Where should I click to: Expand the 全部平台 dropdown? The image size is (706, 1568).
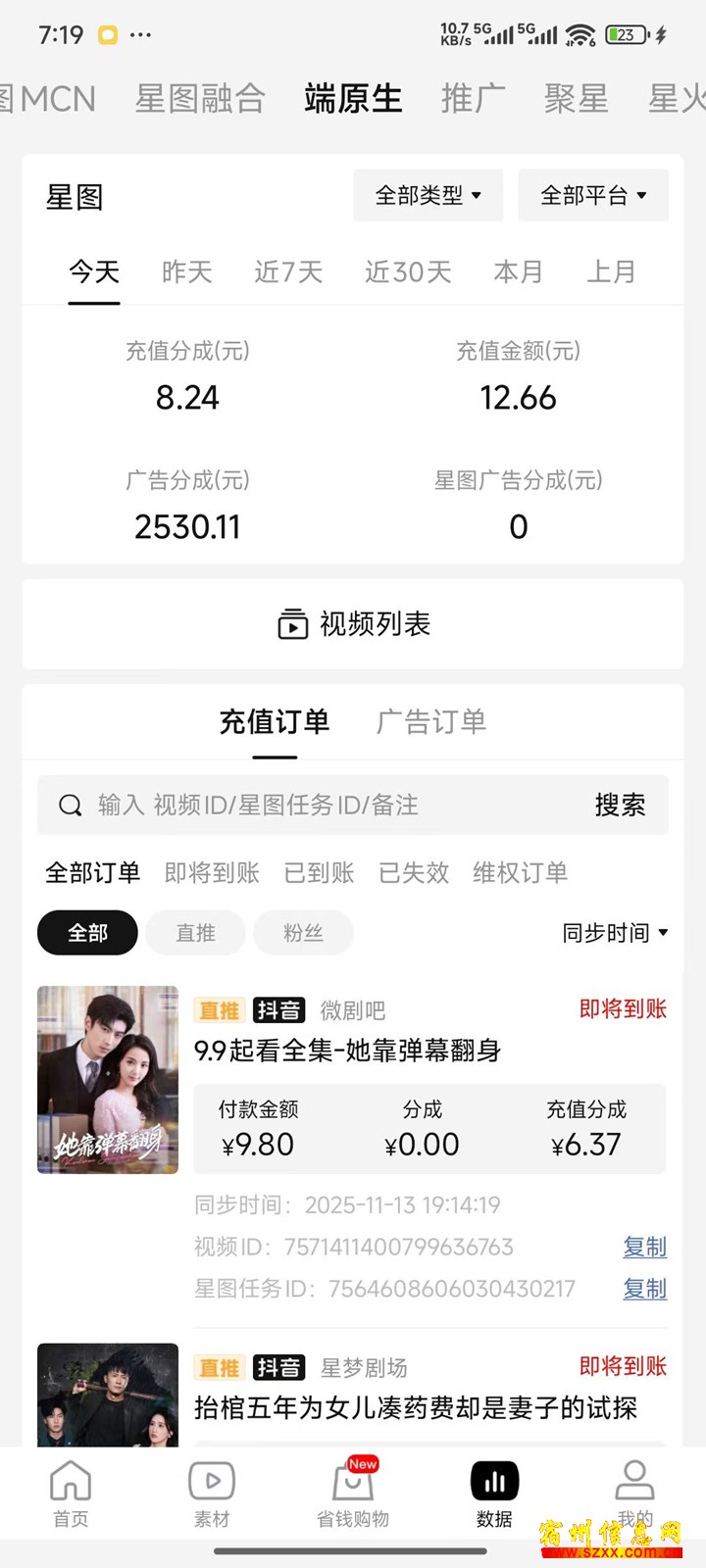(593, 195)
